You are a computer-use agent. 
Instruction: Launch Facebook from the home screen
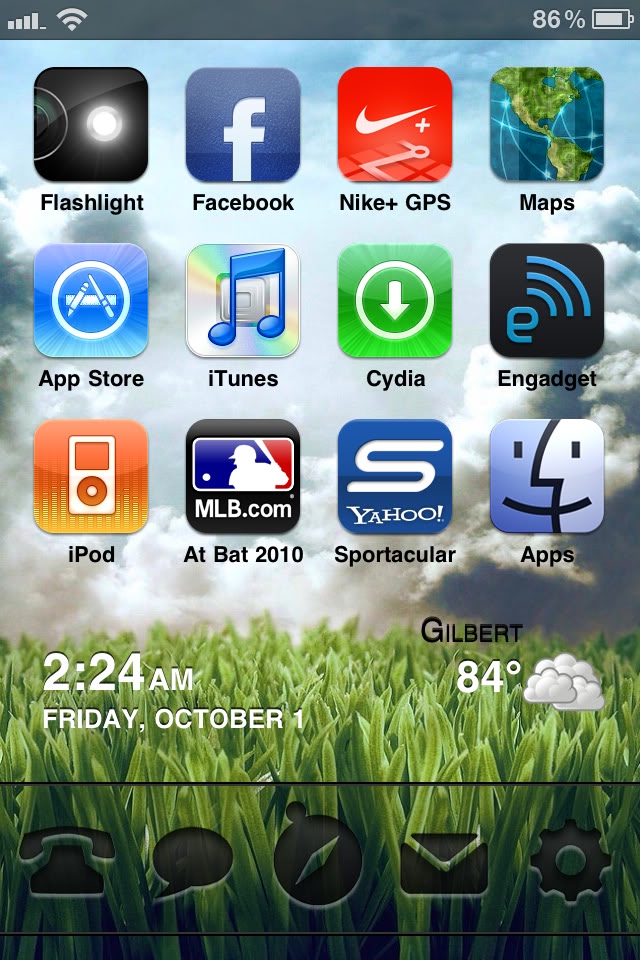[243, 124]
